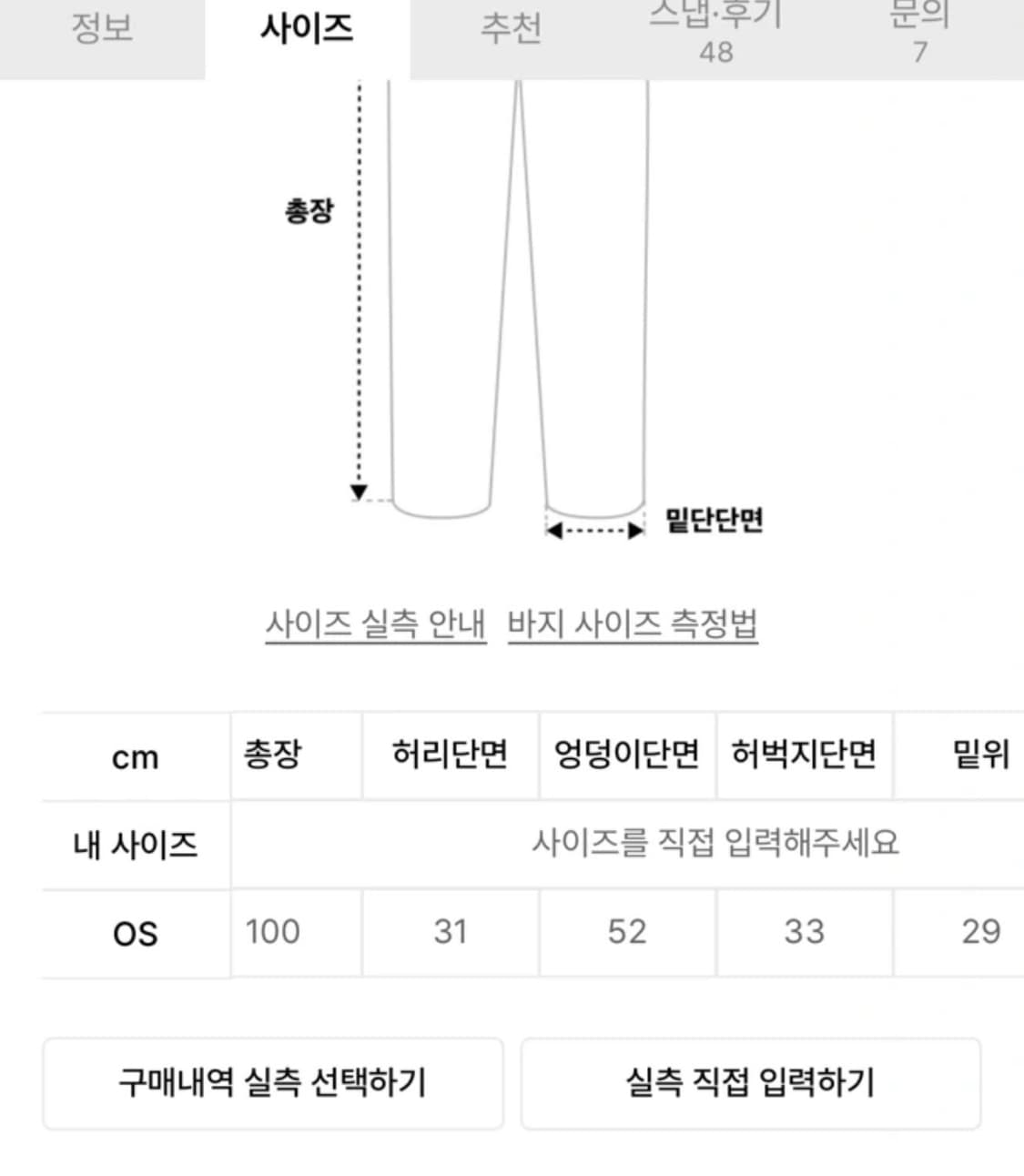Viewport: 1024px width, 1176px height.
Task: Click the 허벅지단면 column header
Action: [x=805, y=755]
